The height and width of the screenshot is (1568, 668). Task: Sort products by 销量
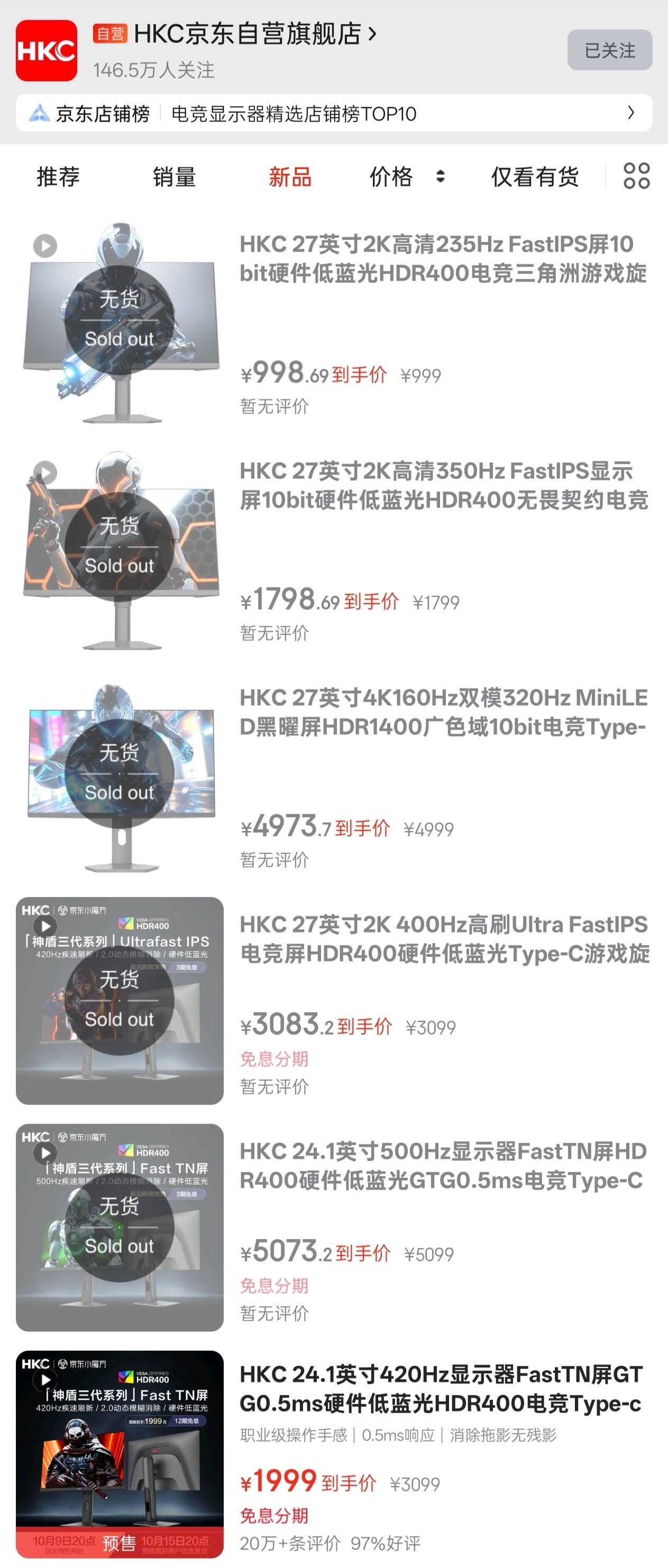[x=174, y=177]
